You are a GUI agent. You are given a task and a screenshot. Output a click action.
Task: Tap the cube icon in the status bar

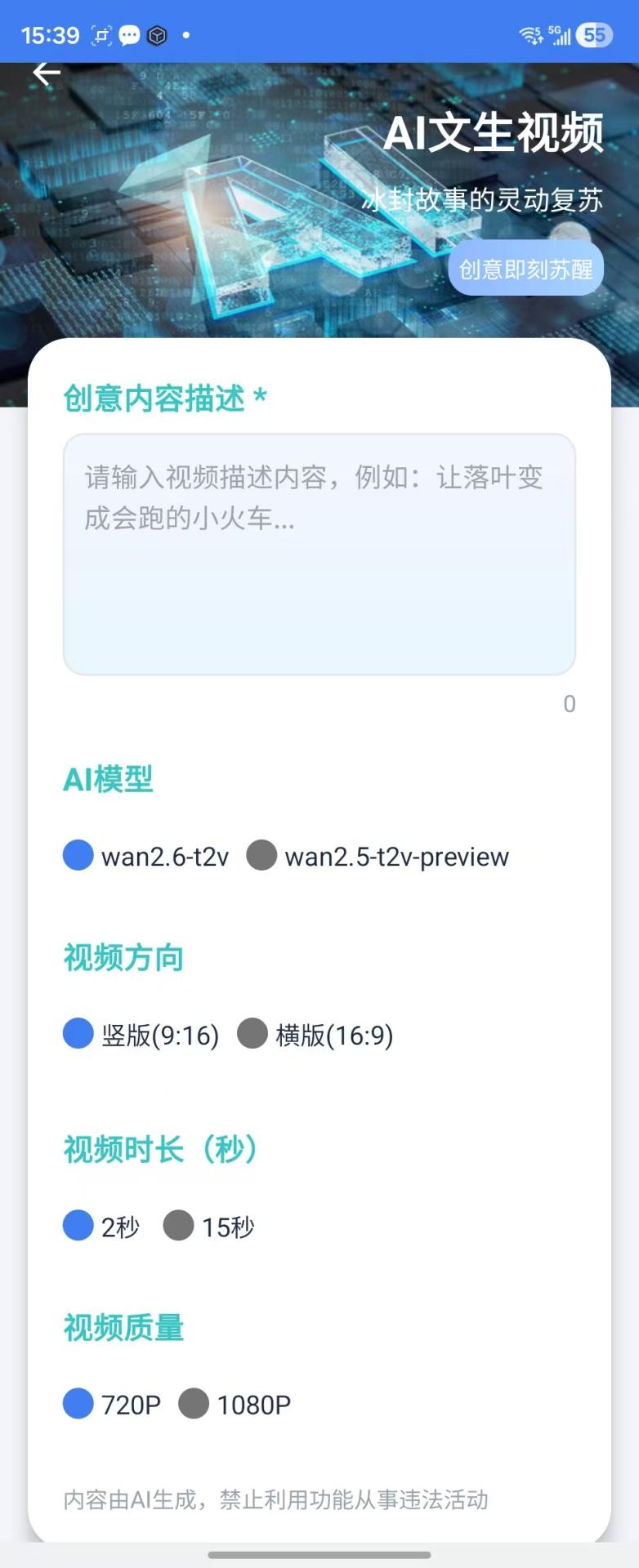[x=157, y=36]
